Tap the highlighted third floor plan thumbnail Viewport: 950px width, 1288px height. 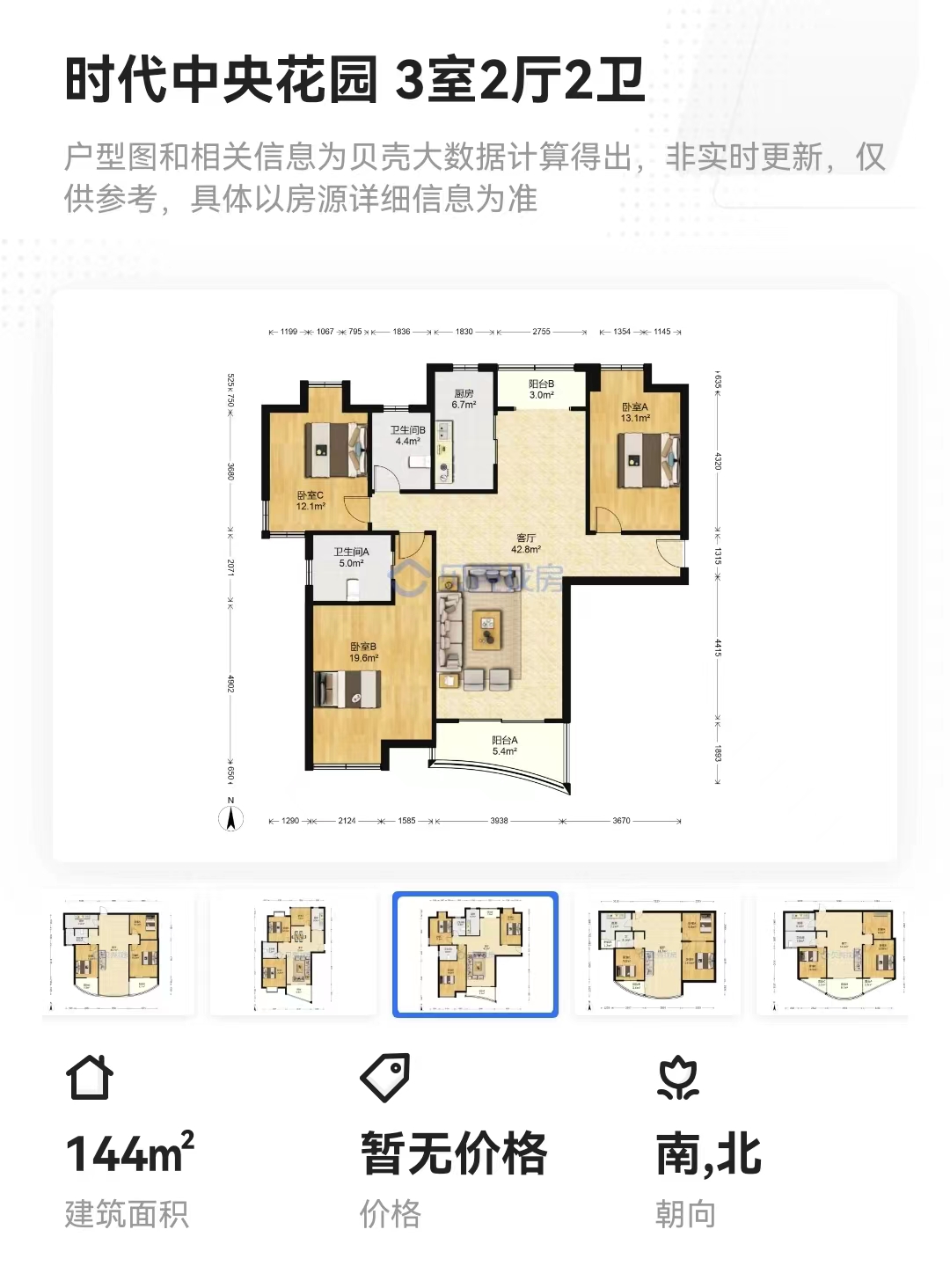coord(475,955)
